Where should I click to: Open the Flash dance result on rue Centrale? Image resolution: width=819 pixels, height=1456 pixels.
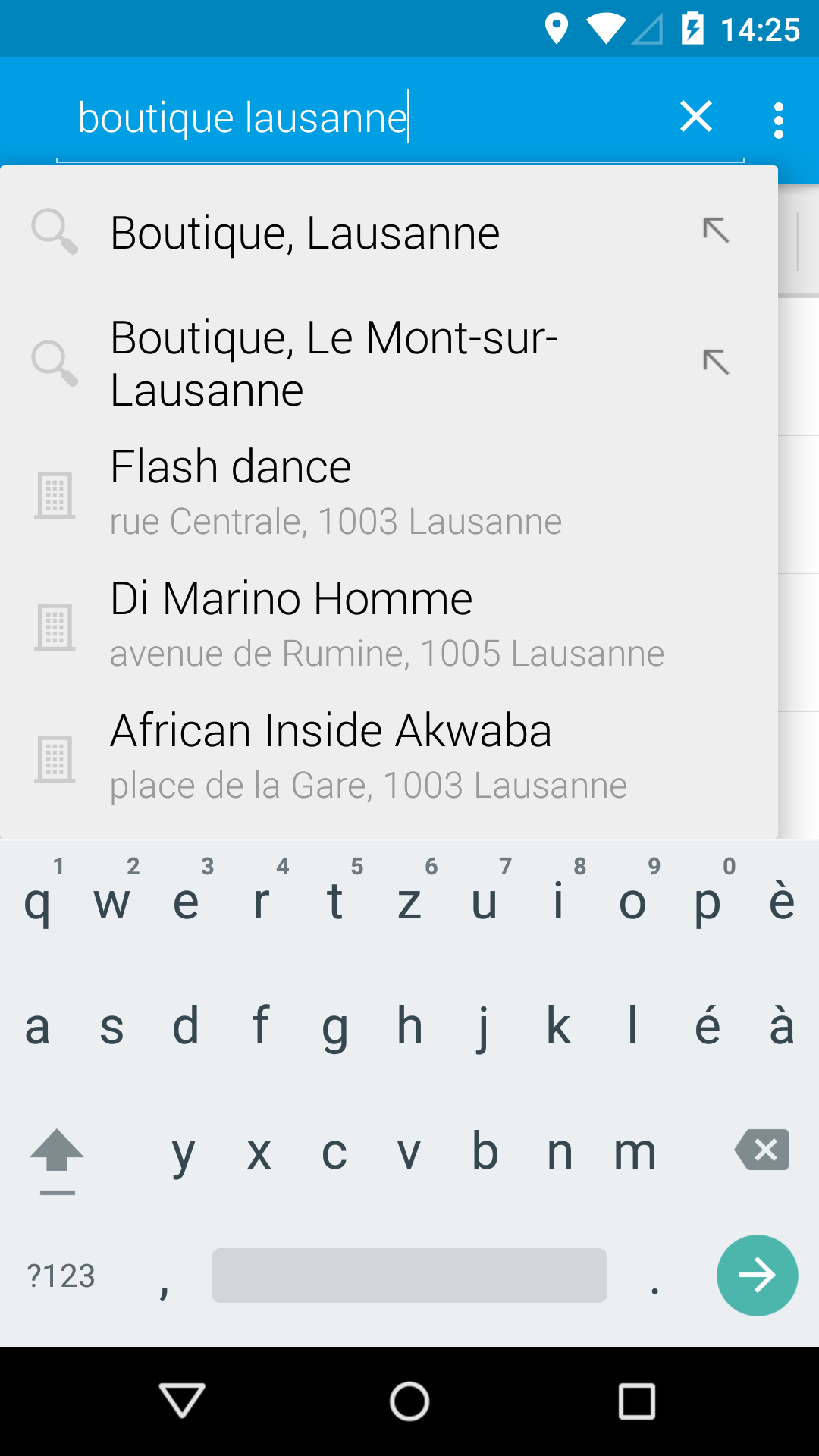point(341,493)
